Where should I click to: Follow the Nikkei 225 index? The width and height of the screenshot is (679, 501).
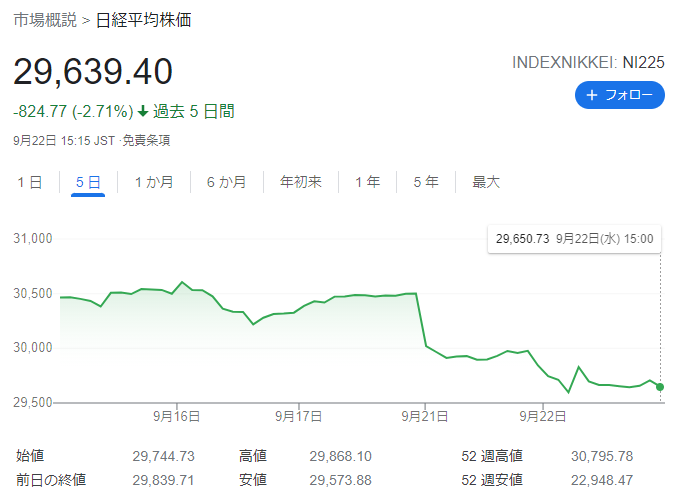[x=619, y=95]
